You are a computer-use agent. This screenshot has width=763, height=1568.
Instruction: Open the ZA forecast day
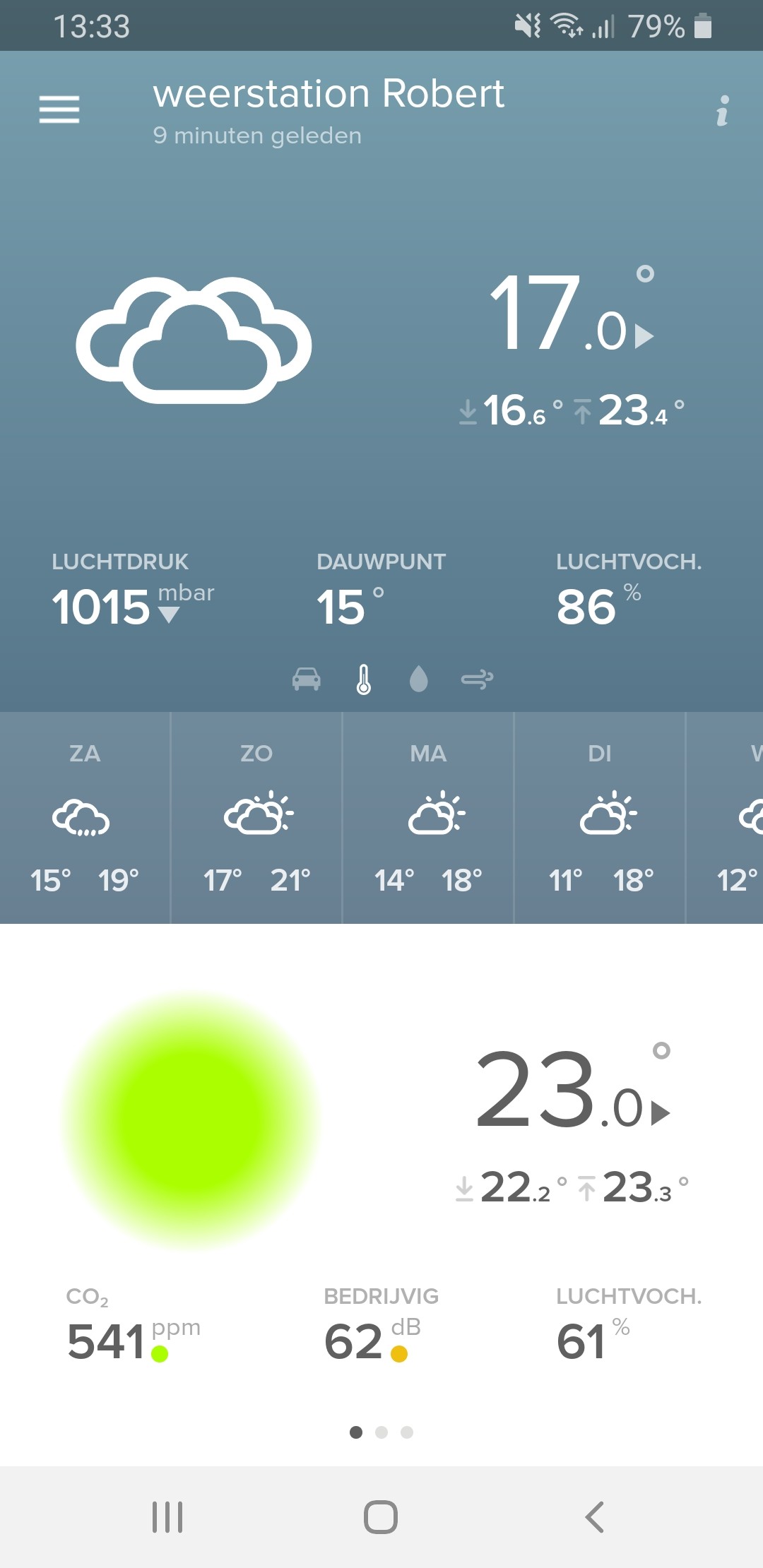(85, 818)
